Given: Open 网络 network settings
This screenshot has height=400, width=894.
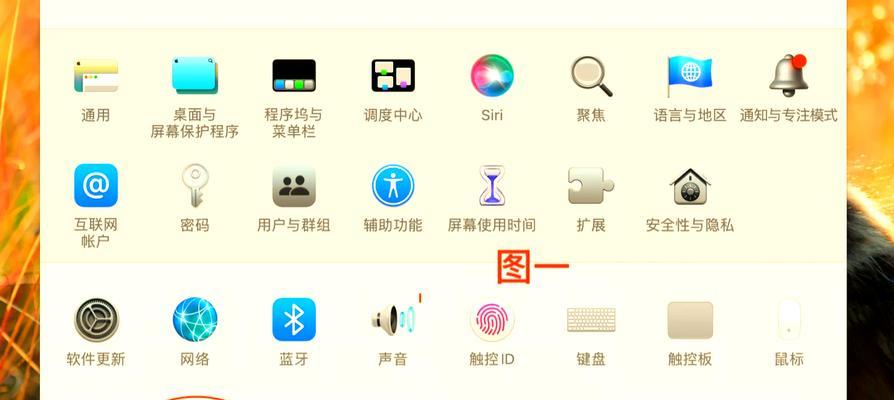Looking at the screenshot, I should (194, 320).
